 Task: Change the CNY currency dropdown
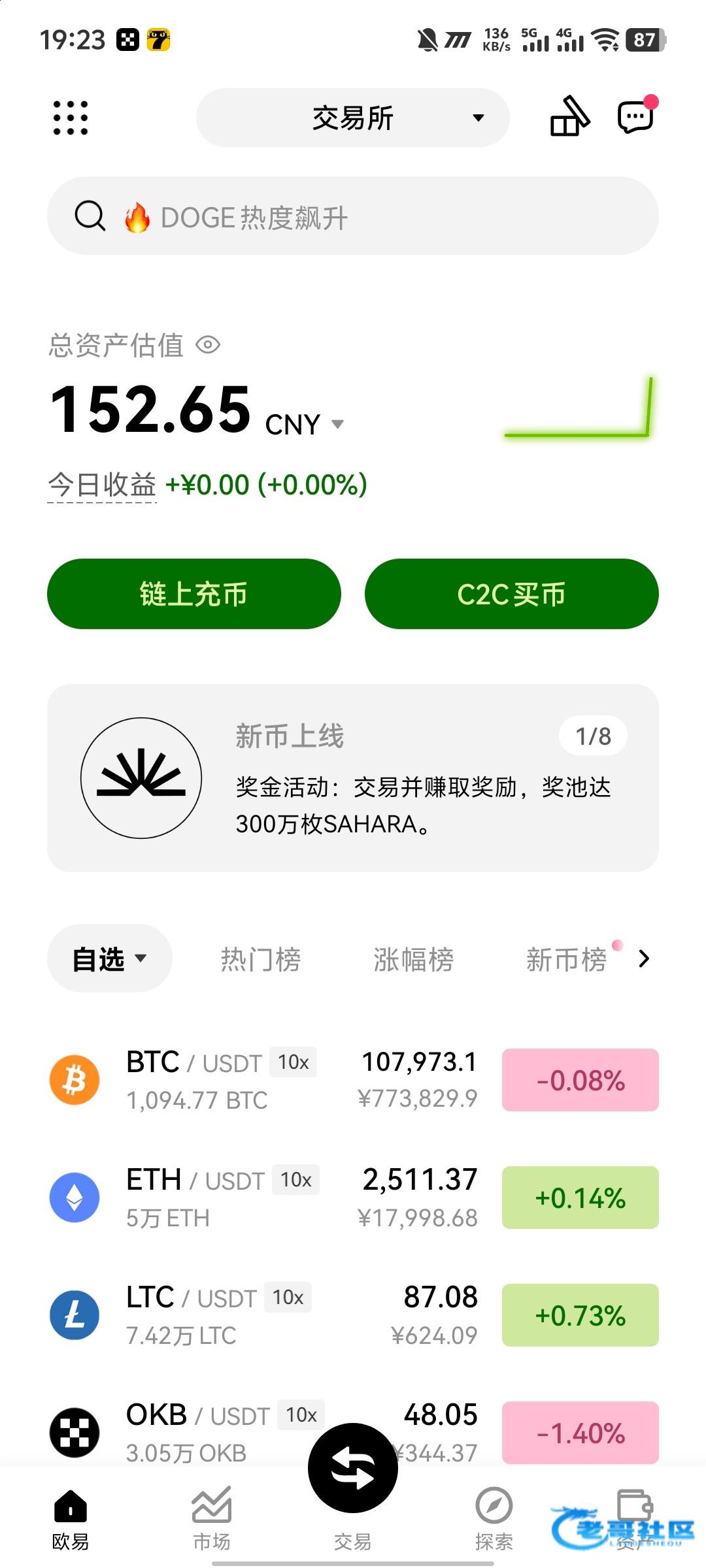(305, 424)
